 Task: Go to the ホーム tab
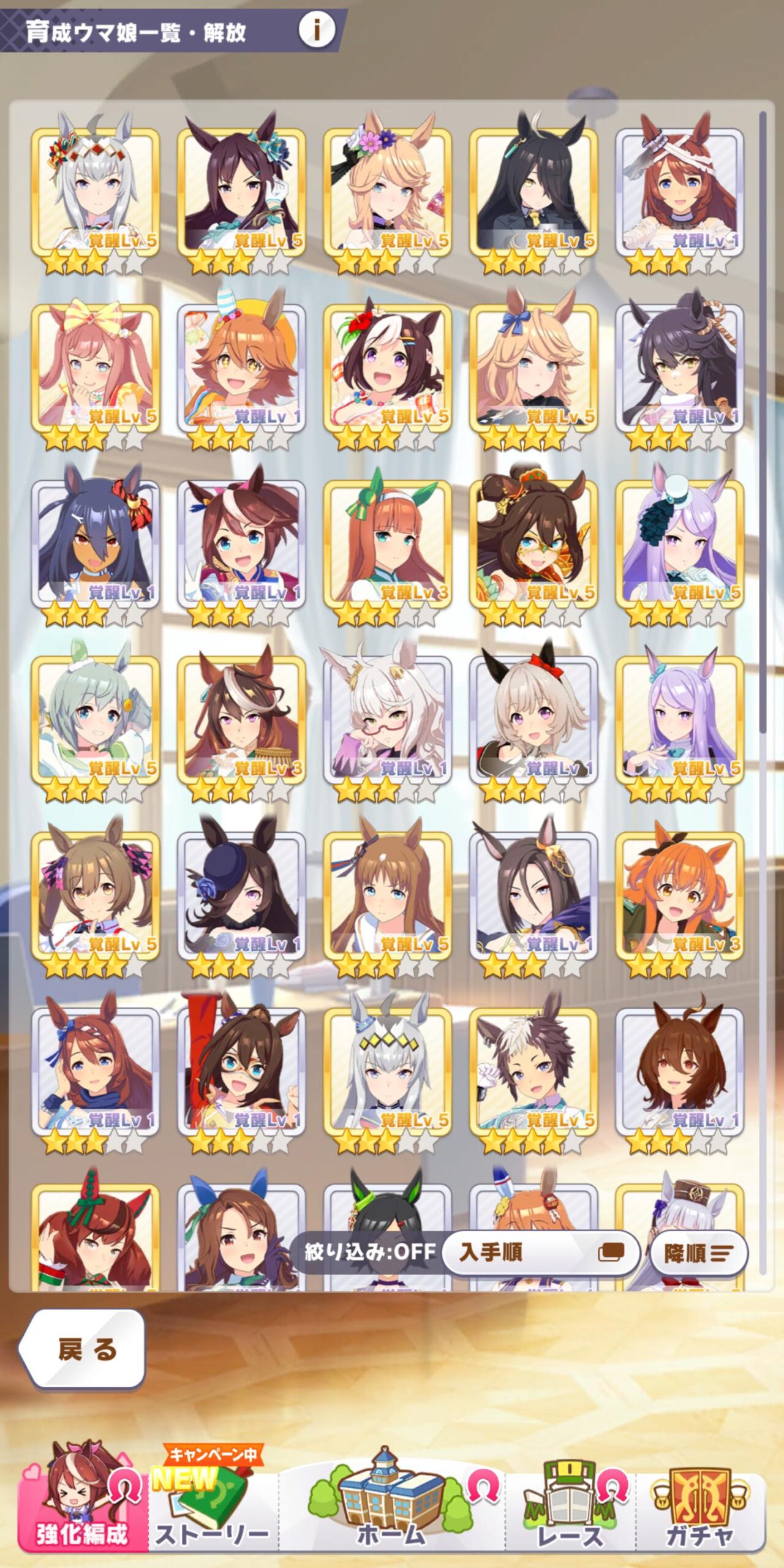pyautogui.click(x=391, y=1508)
